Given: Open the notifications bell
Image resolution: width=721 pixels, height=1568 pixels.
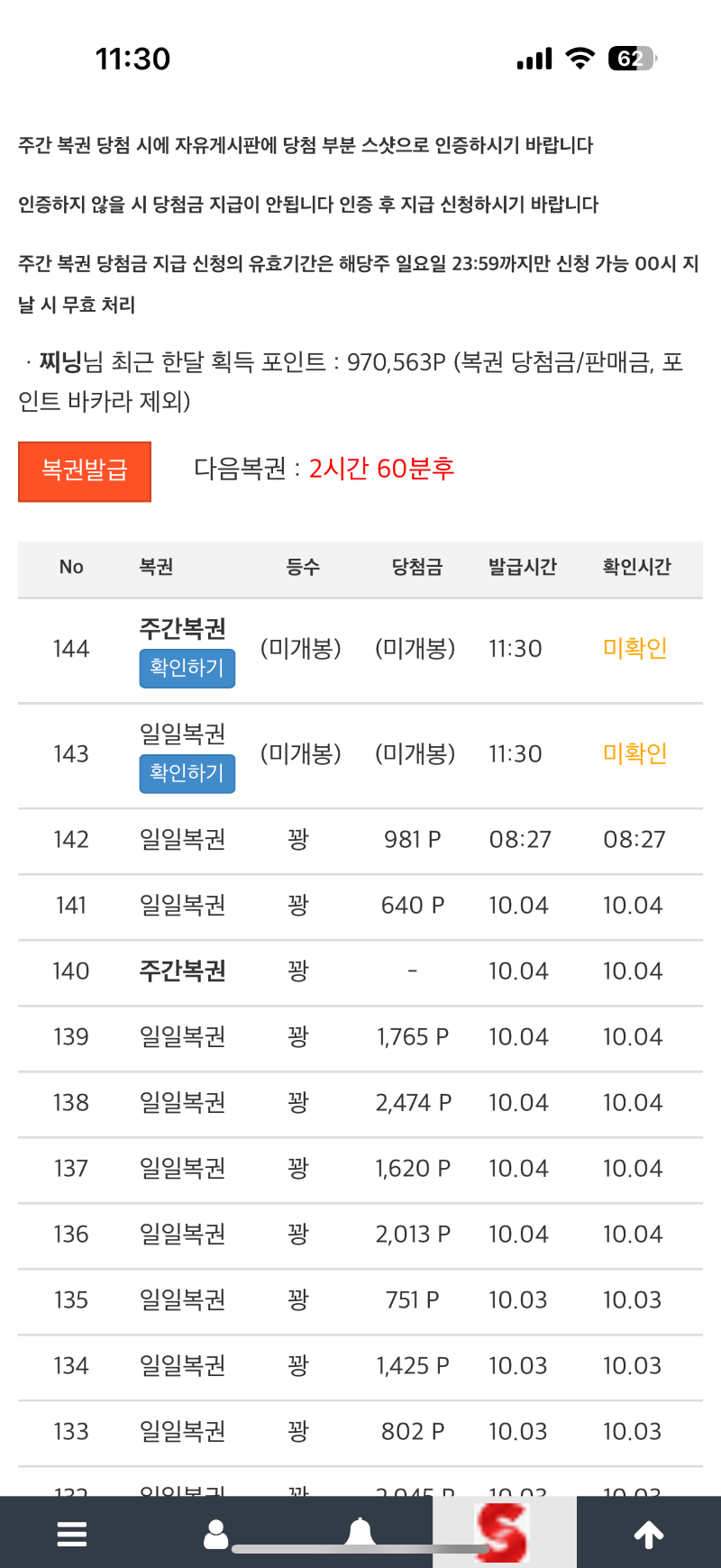Looking at the screenshot, I should pyautogui.click(x=360, y=1532).
